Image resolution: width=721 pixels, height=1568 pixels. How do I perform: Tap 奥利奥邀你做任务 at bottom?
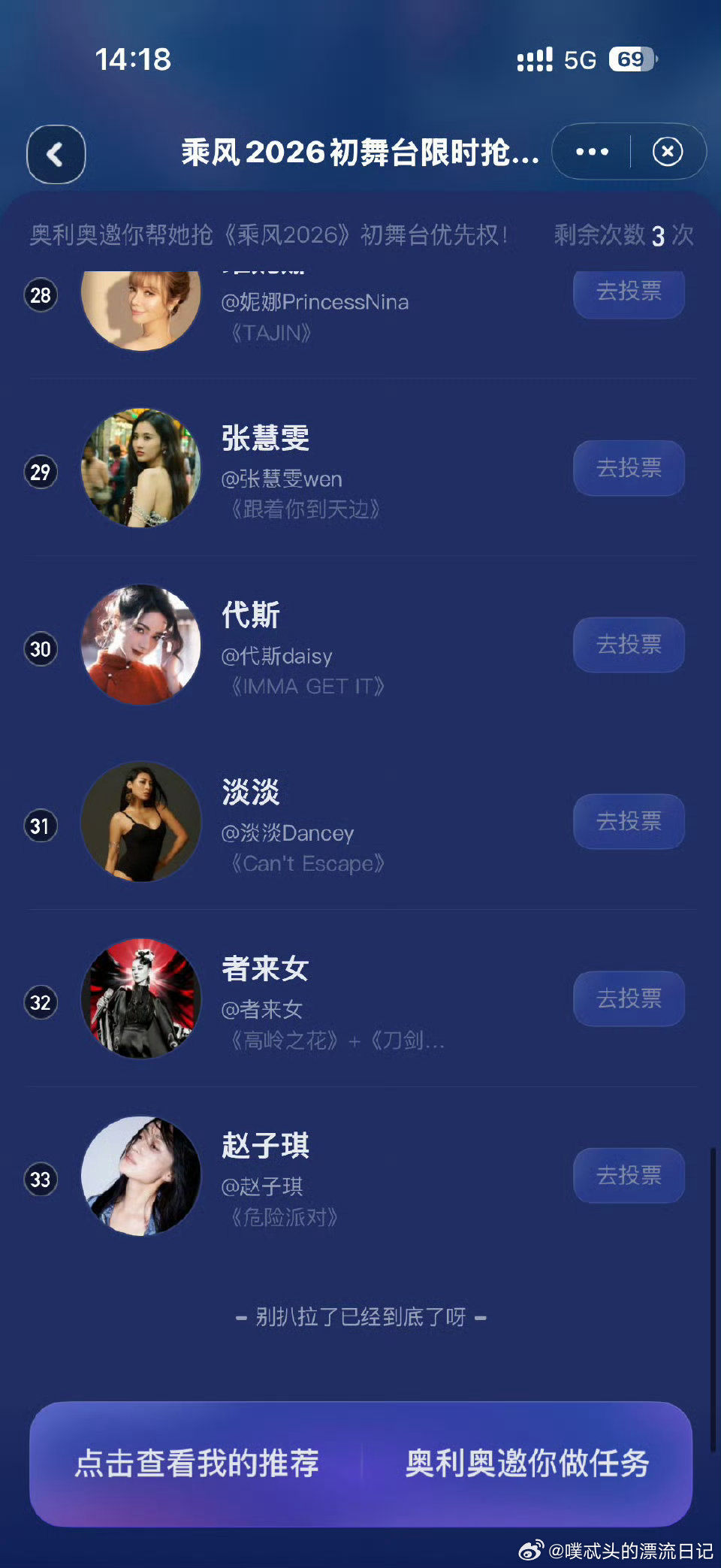(x=524, y=1464)
